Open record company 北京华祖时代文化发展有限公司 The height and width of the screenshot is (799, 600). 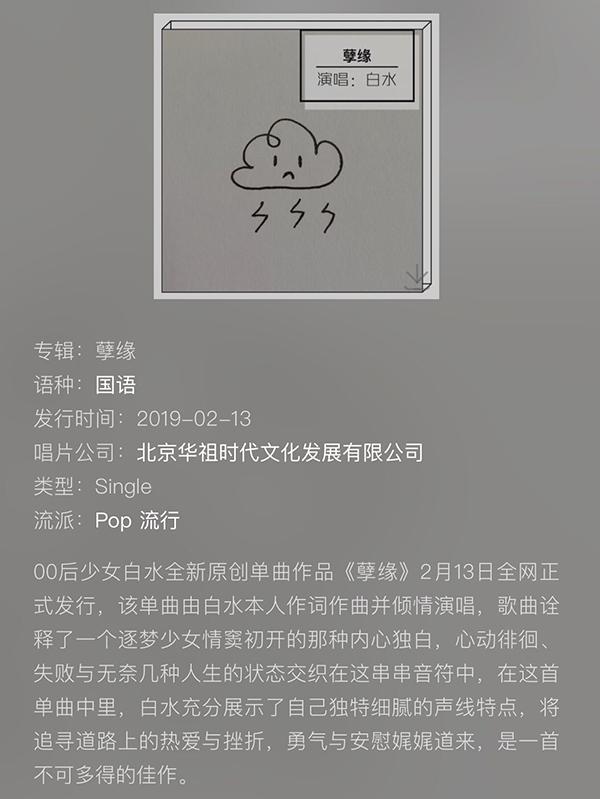[x=279, y=453]
